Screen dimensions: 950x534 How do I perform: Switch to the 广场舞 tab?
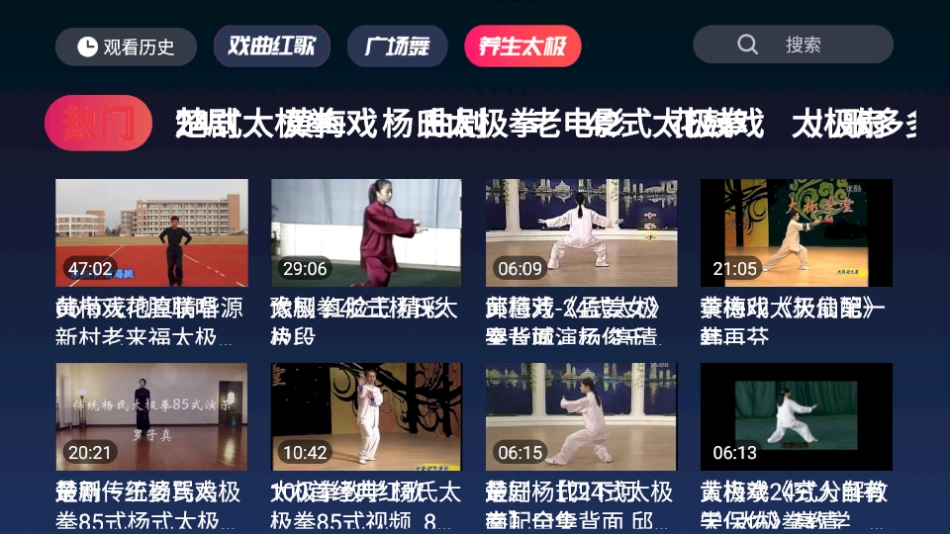(x=397, y=46)
